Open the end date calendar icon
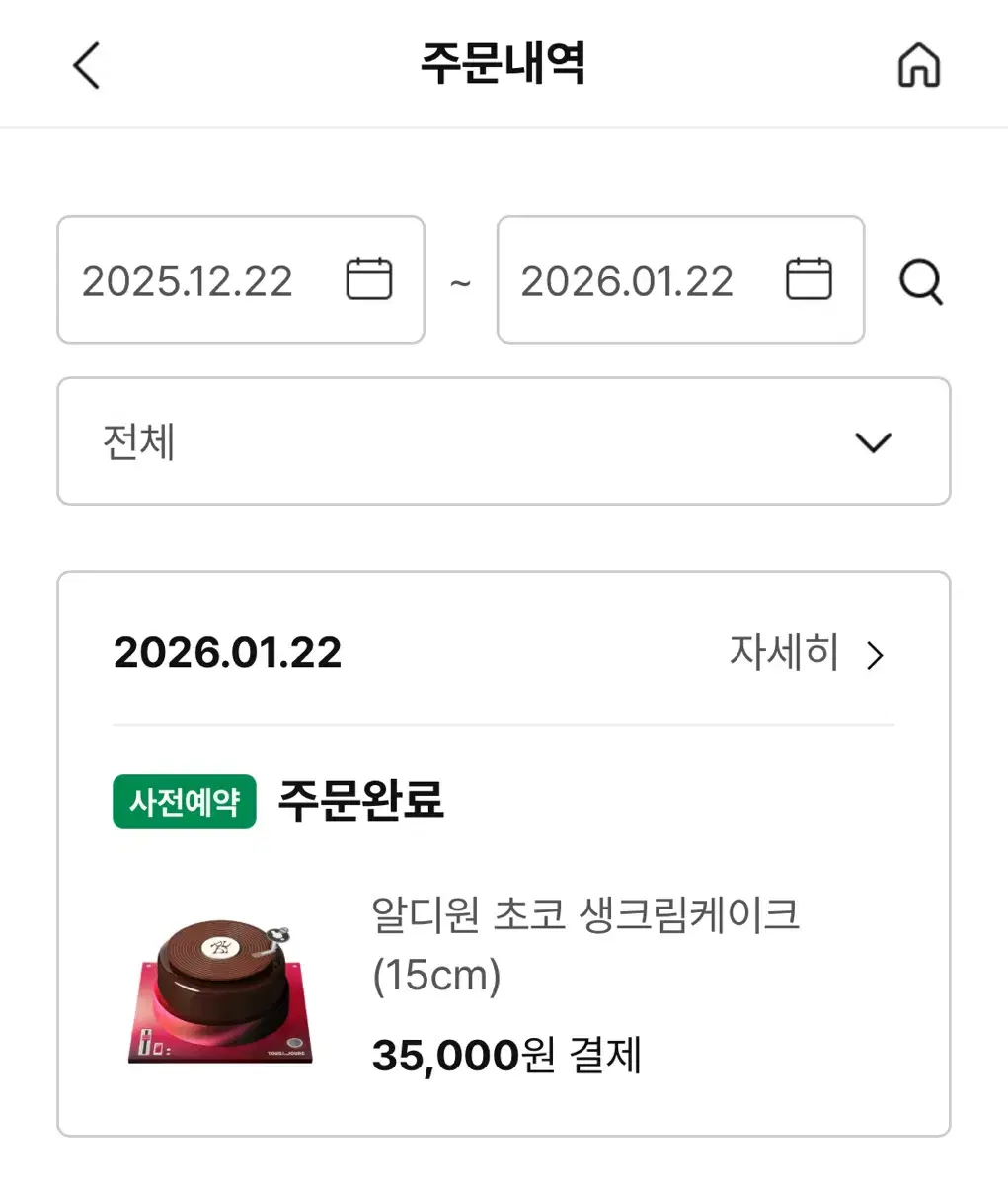 [808, 277]
